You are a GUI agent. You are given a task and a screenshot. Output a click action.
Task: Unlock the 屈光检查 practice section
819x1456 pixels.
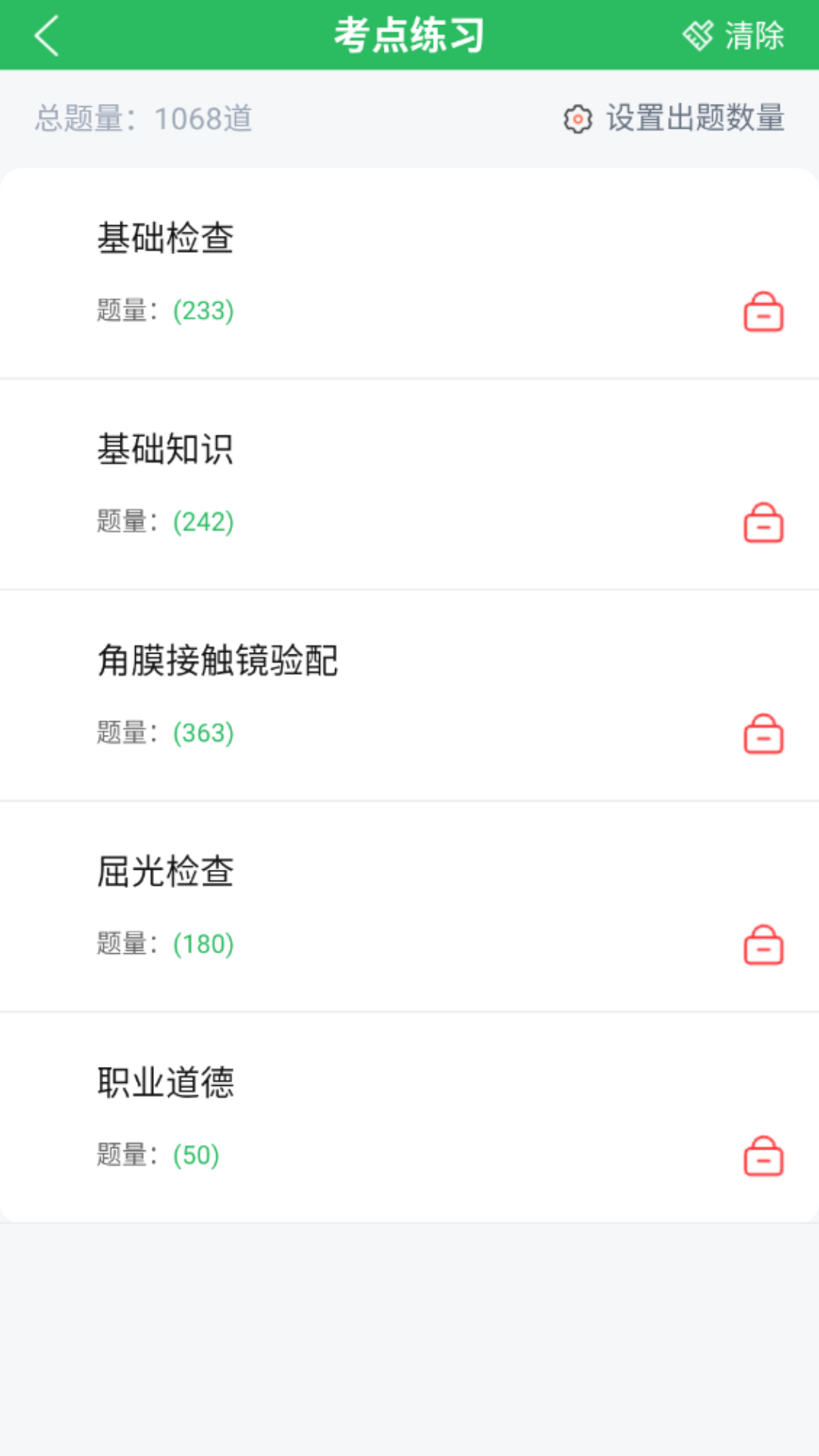[x=763, y=946]
